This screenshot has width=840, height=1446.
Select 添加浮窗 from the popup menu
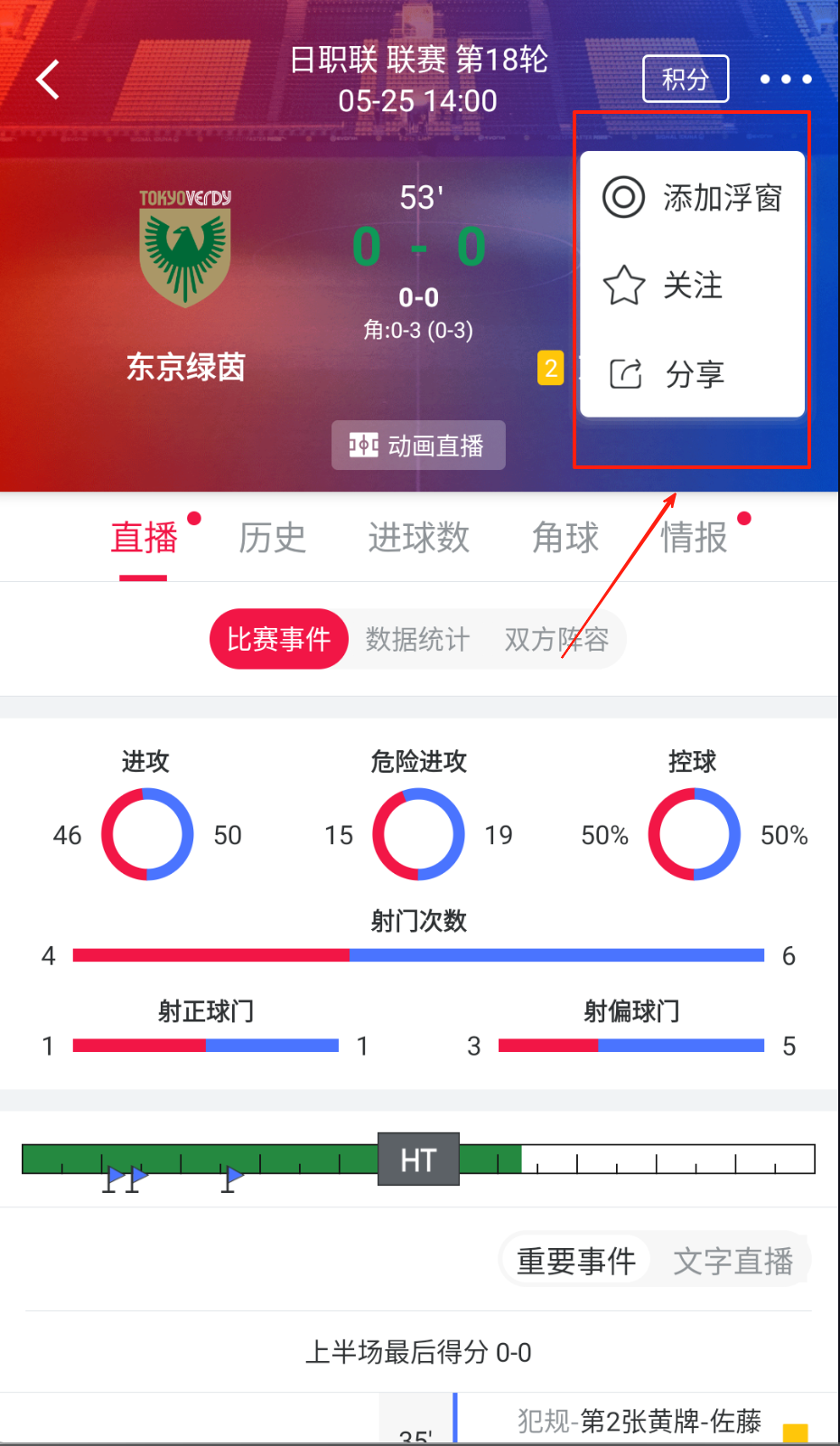coord(693,198)
